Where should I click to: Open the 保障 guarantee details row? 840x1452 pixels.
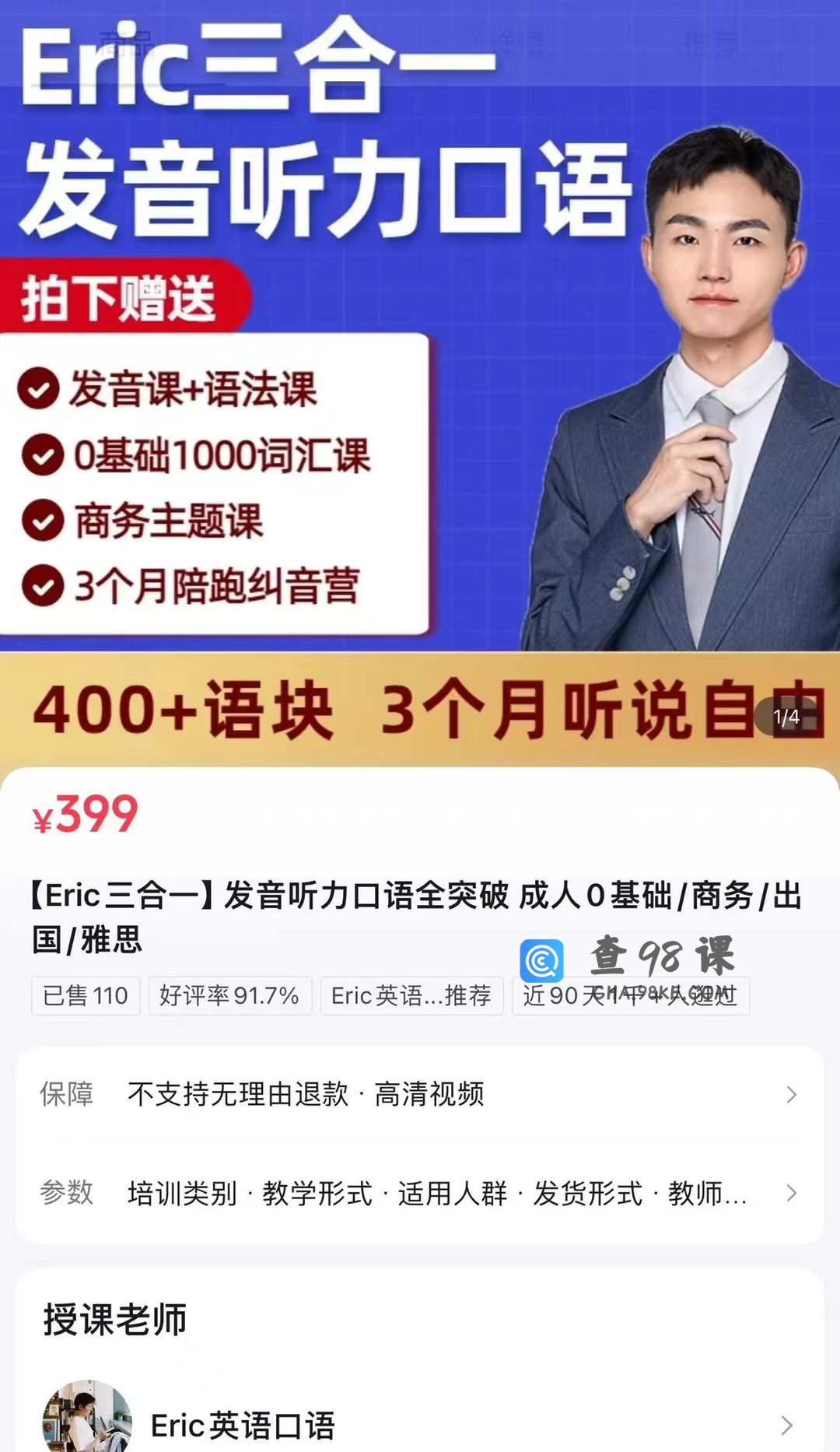pyautogui.click(x=420, y=1094)
